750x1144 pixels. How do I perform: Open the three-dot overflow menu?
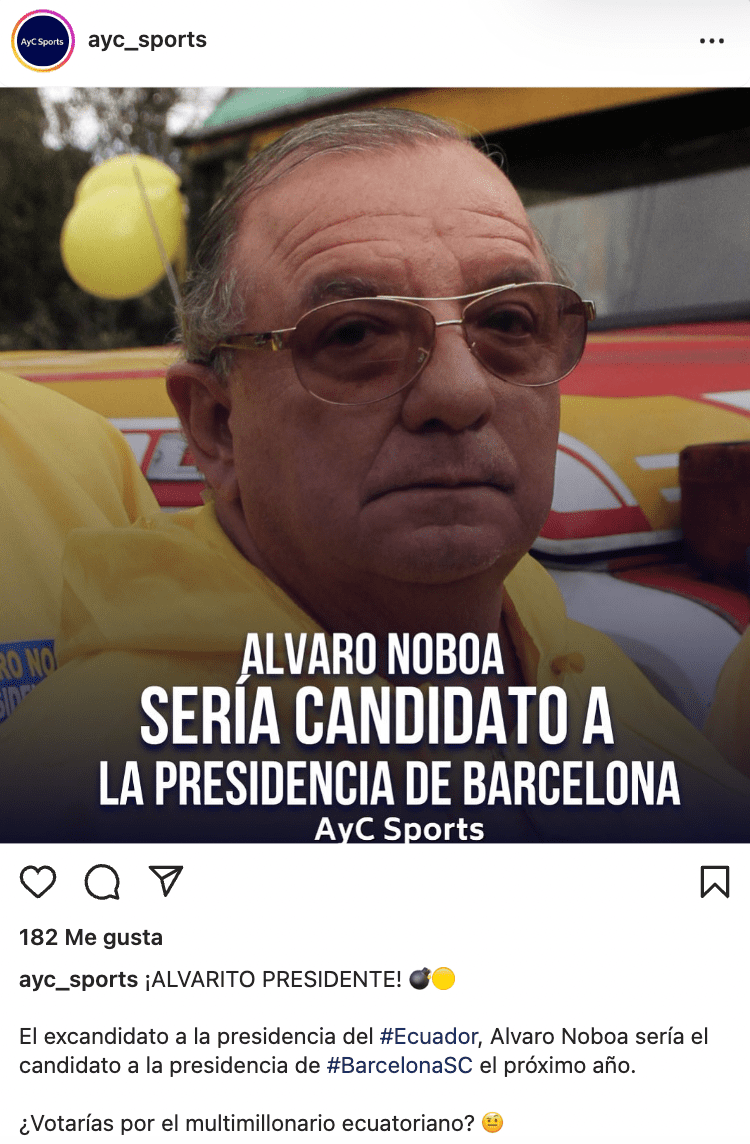pyautogui.click(x=711, y=42)
